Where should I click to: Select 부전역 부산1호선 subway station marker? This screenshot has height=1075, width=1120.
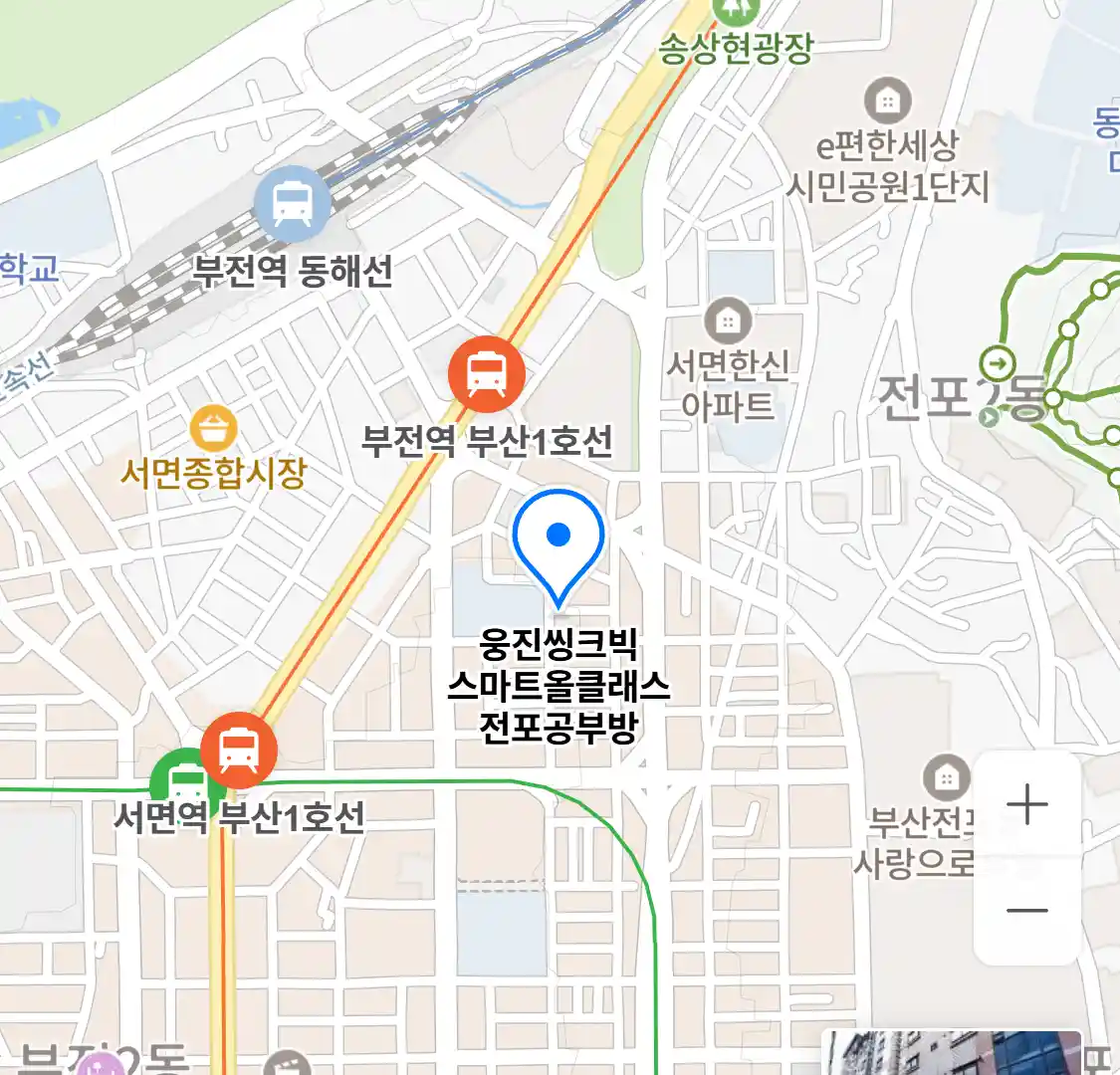pos(486,374)
